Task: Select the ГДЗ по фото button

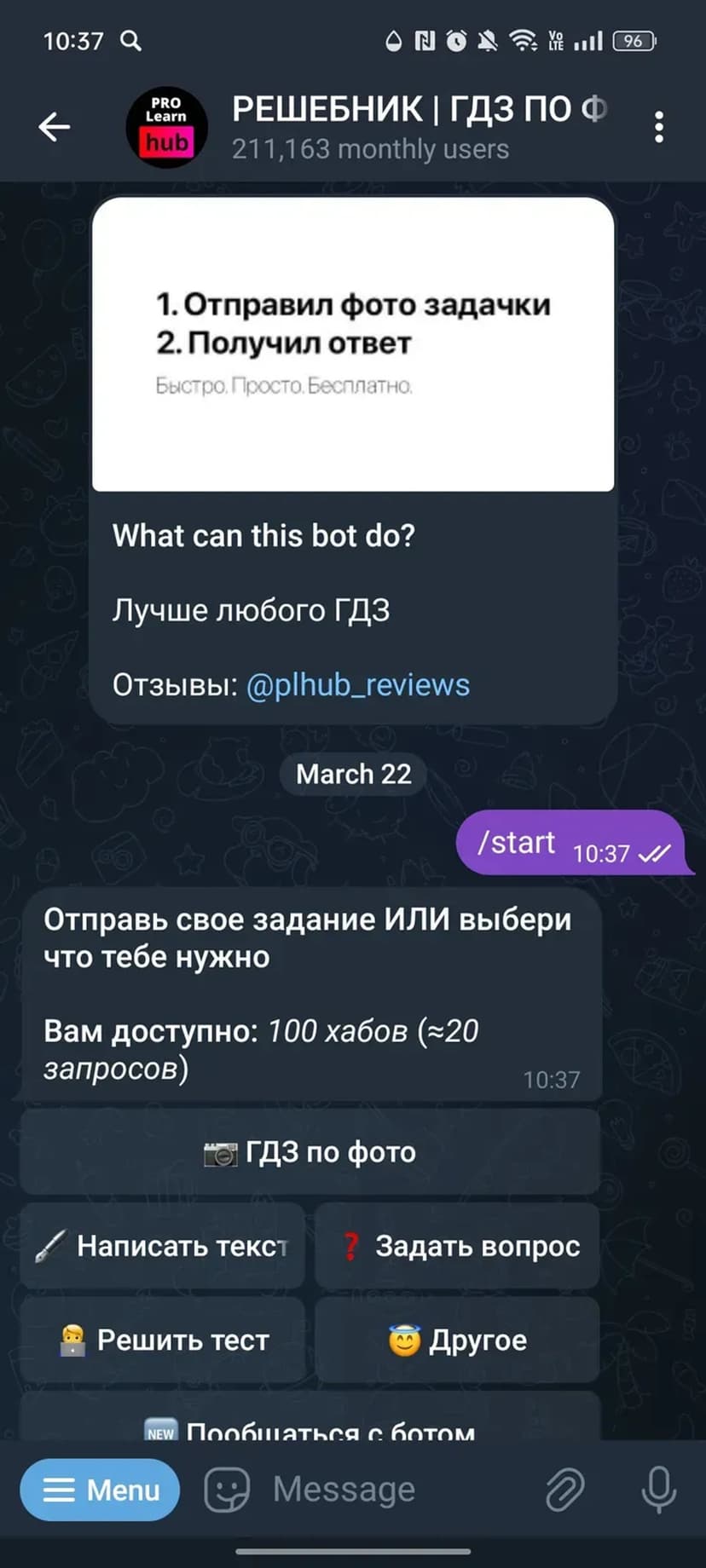Action: click(x=310, y=1152)
